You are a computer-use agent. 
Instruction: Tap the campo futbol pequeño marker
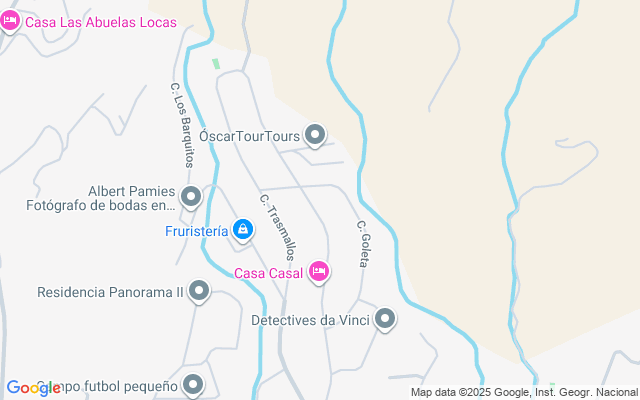193,384
